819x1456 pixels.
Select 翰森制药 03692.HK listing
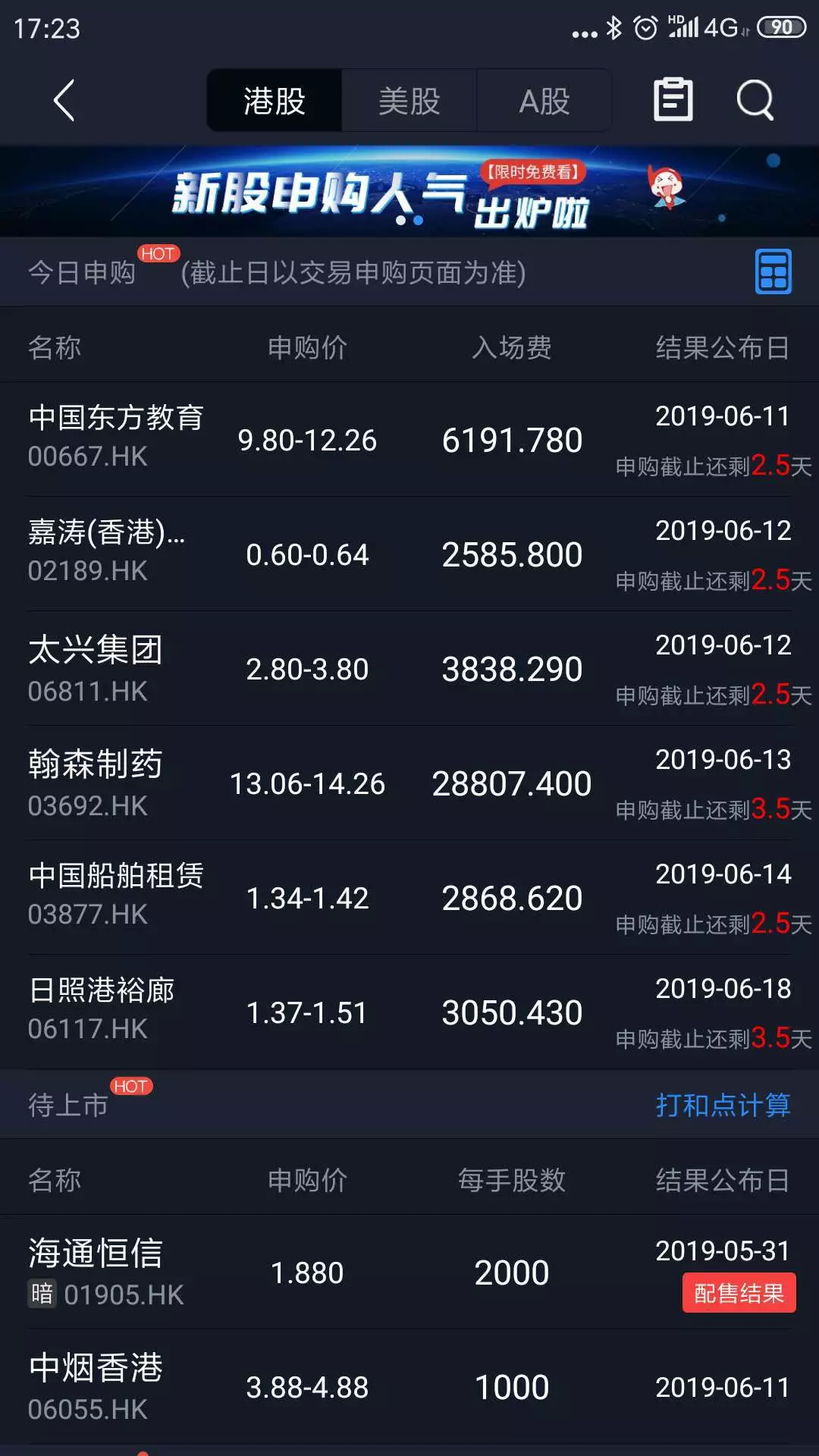[96, 783]
